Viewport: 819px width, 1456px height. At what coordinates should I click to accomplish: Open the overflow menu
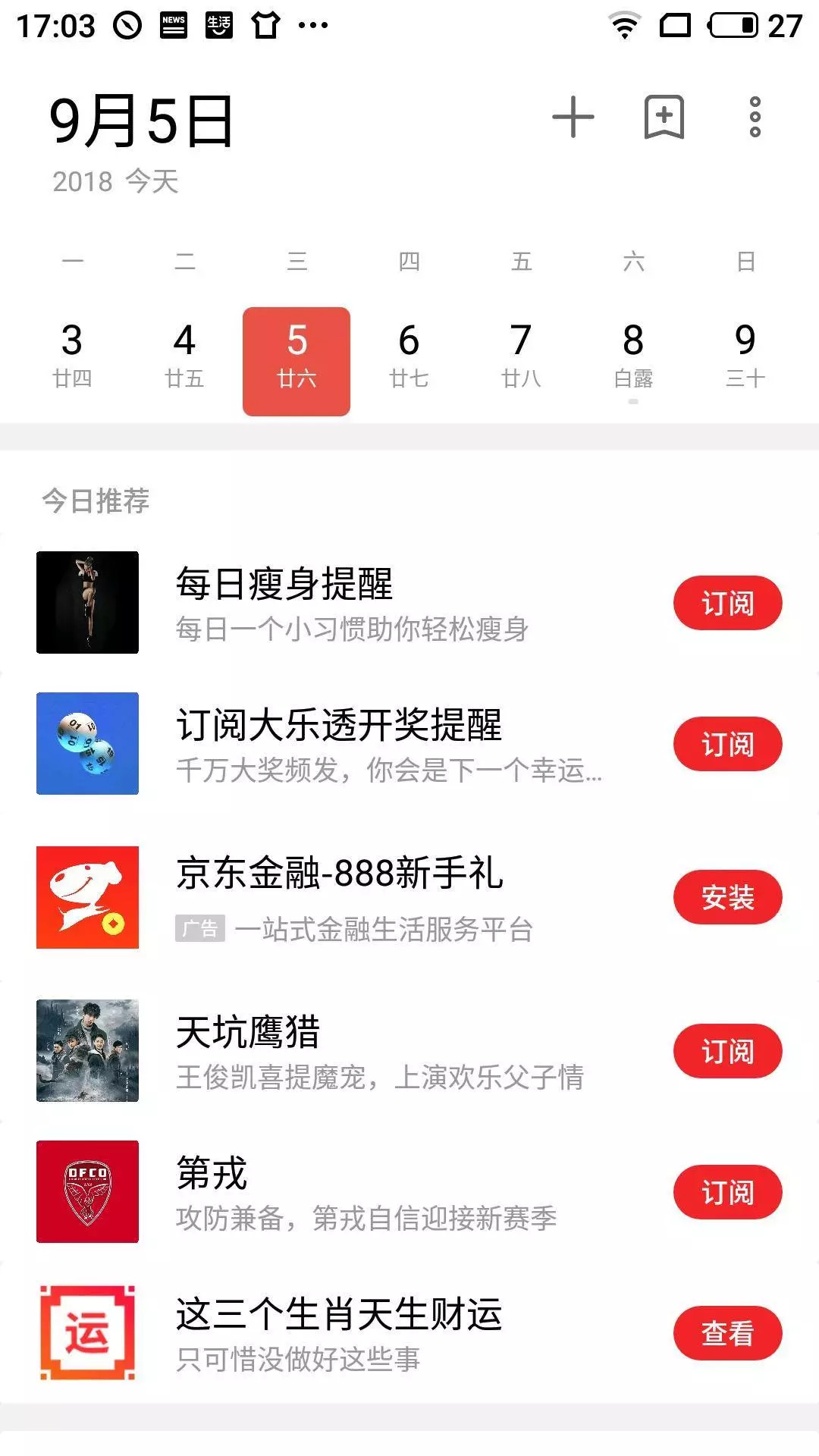tap(755, 118)
